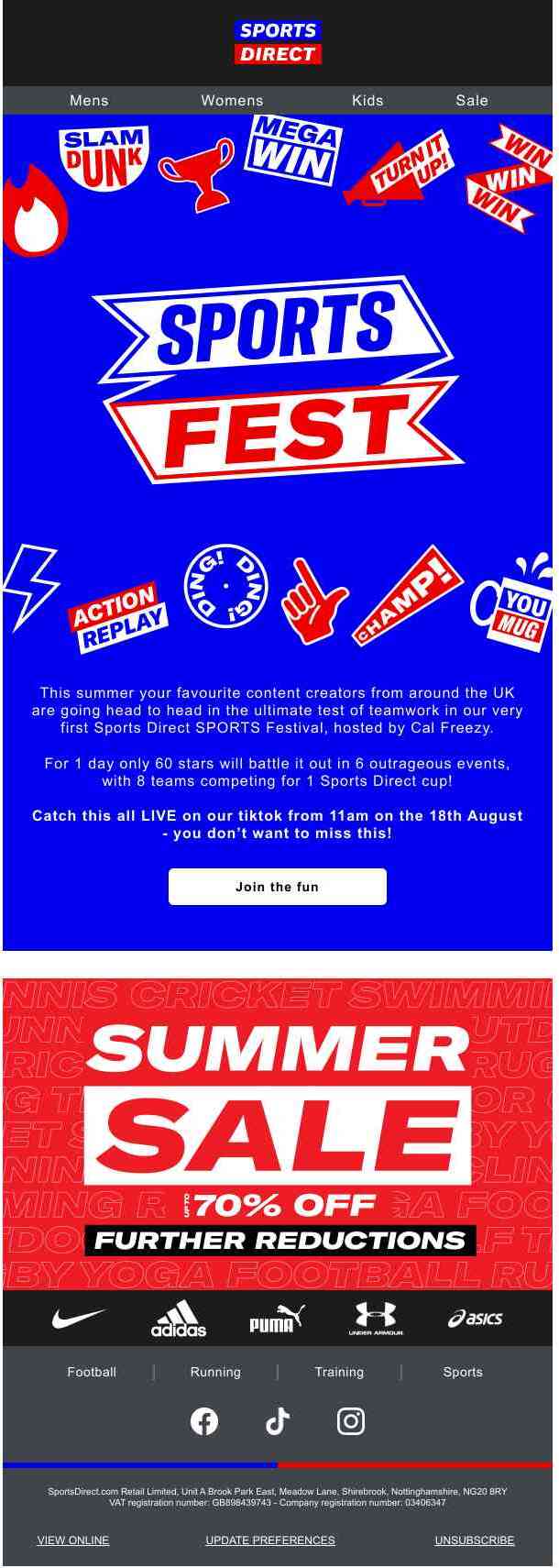Open the Football link

92,1372
